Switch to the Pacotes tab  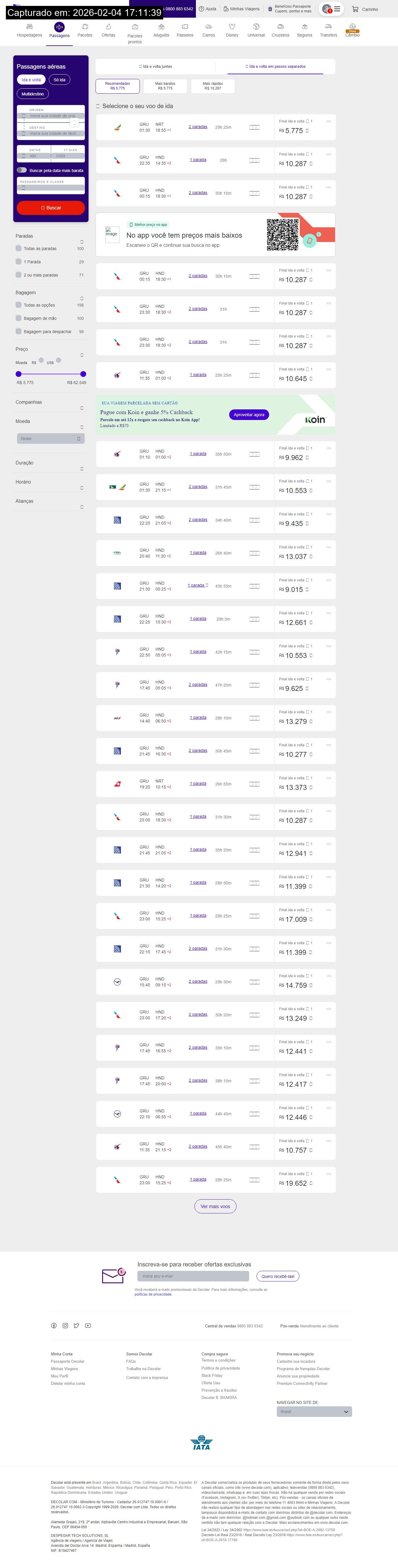85,30
